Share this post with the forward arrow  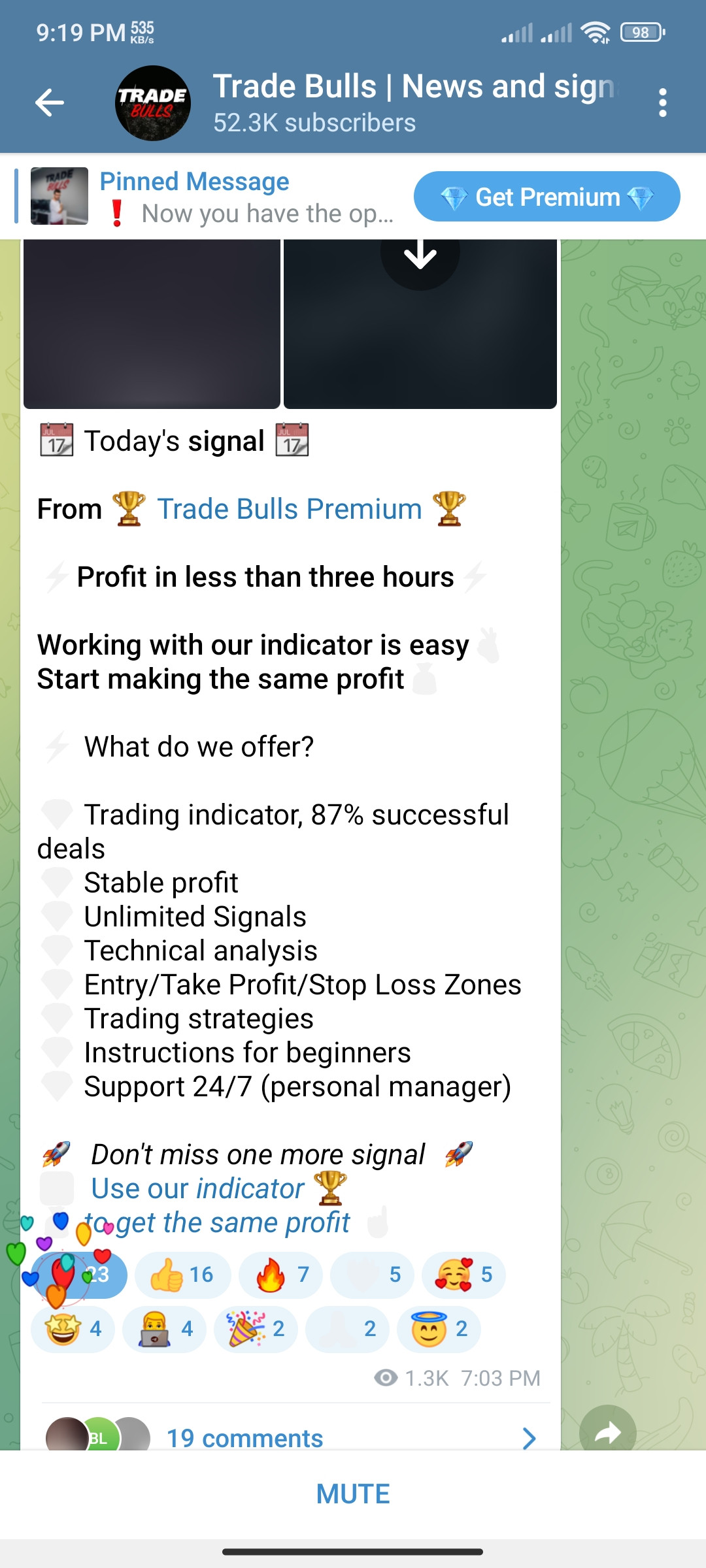[x=608, y=1432]
